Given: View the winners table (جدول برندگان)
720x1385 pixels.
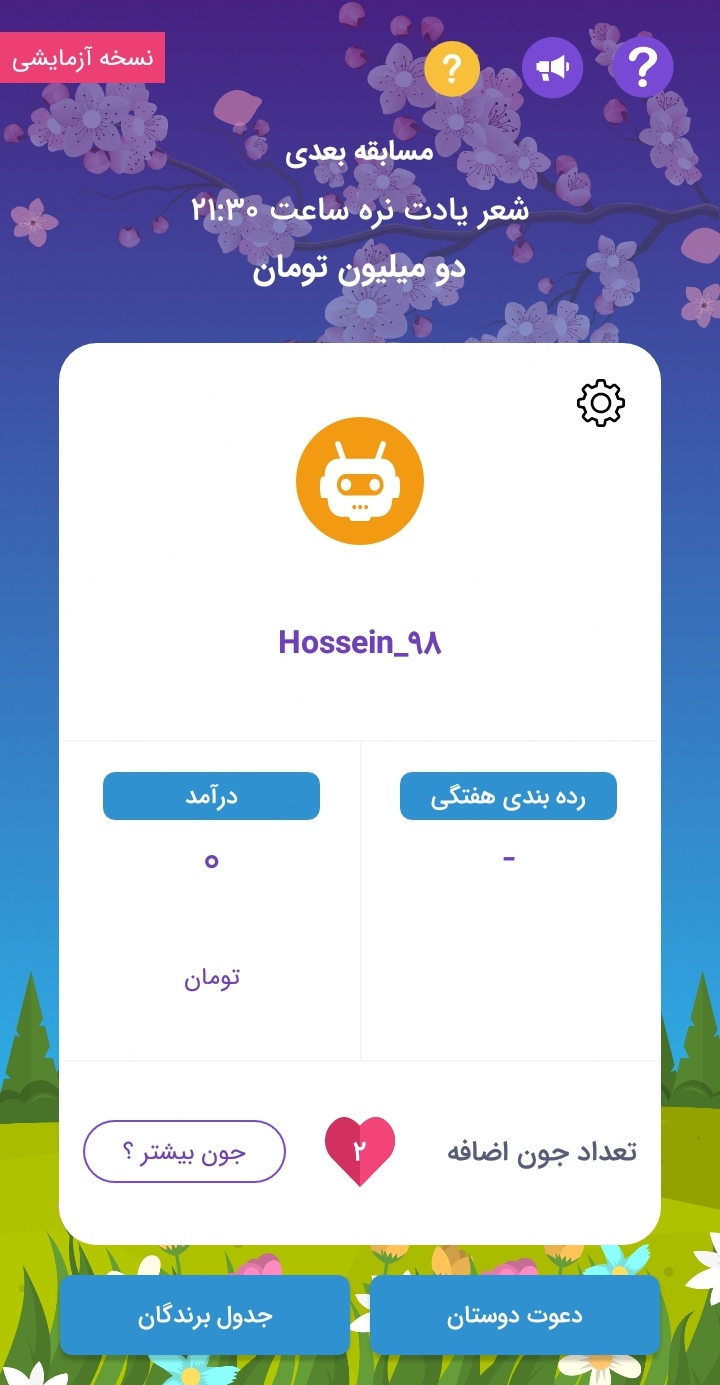Looking at the screenshot, I should pyautogui.click(x=205, y=1316).
